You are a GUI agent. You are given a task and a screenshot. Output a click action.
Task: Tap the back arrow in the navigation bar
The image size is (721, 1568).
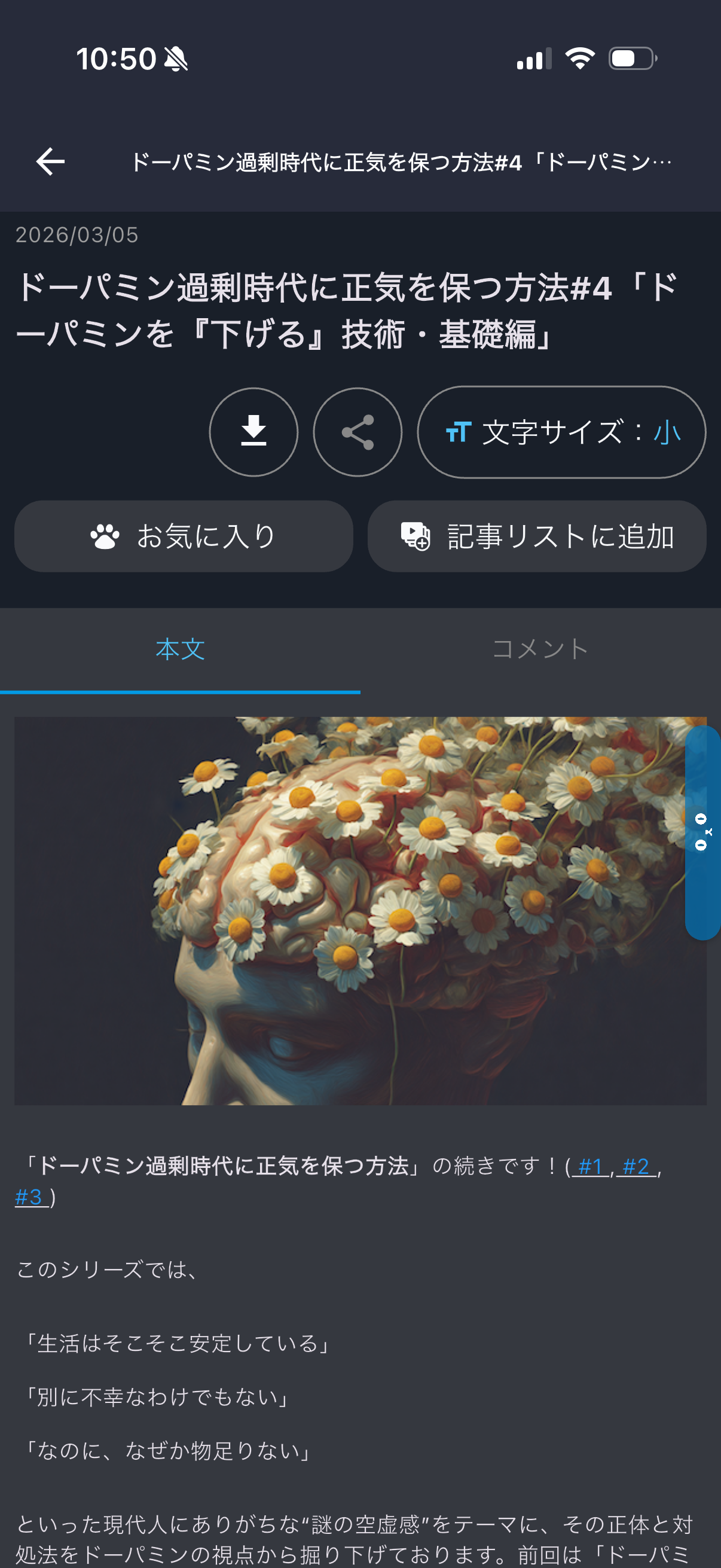coord(49,161)
